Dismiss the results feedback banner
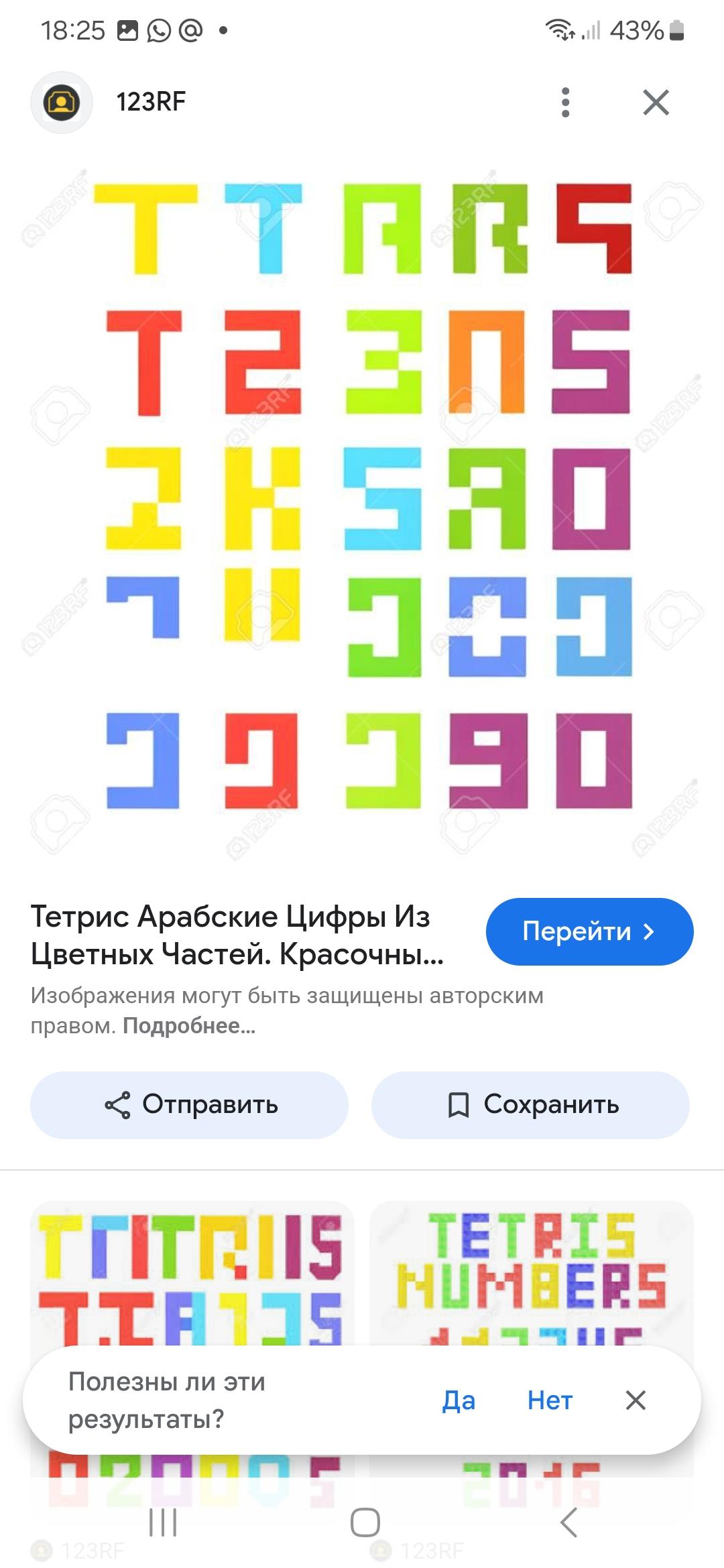724x1568 pixels. click(x=636, y=1400)
